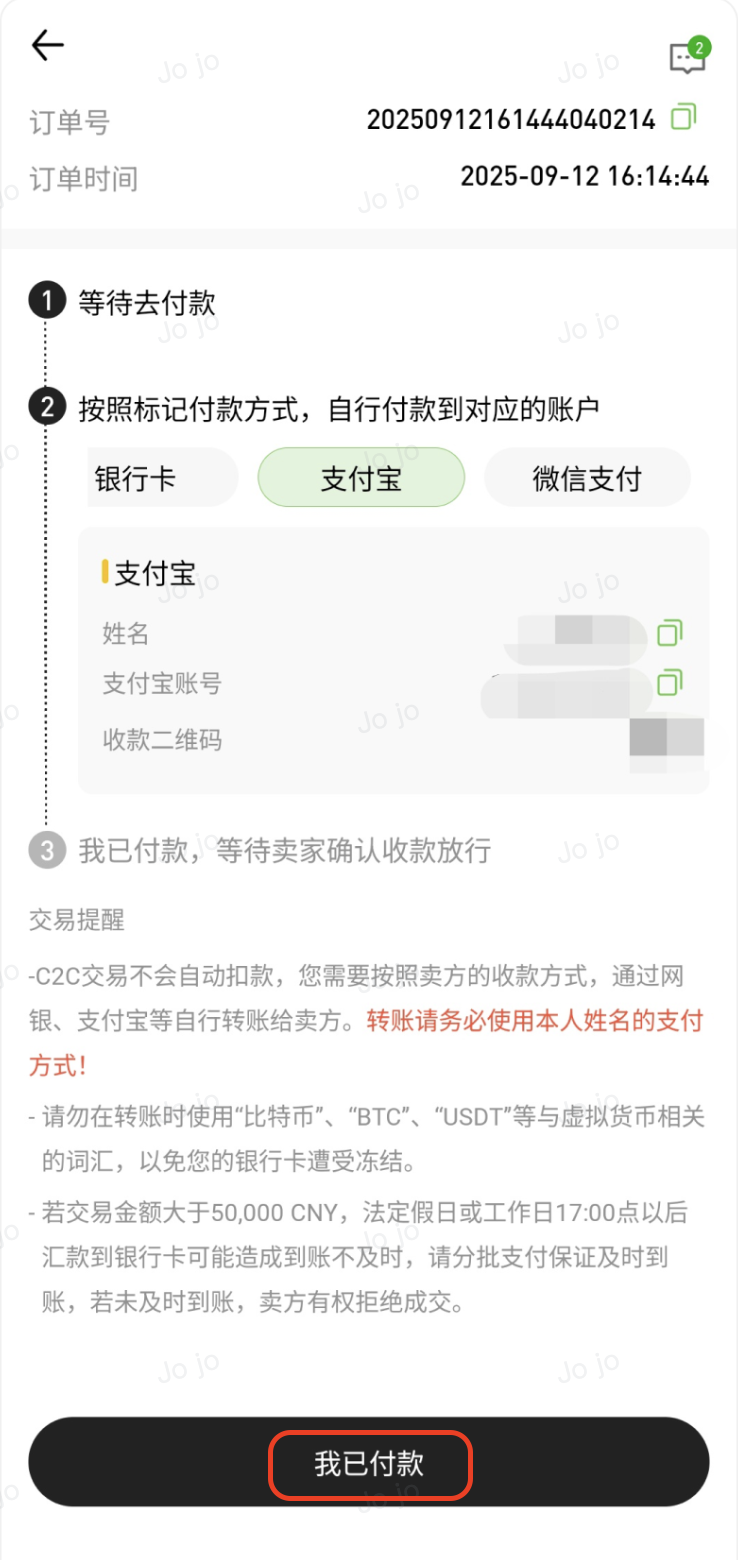Open the 收款二维码 image

667,739
